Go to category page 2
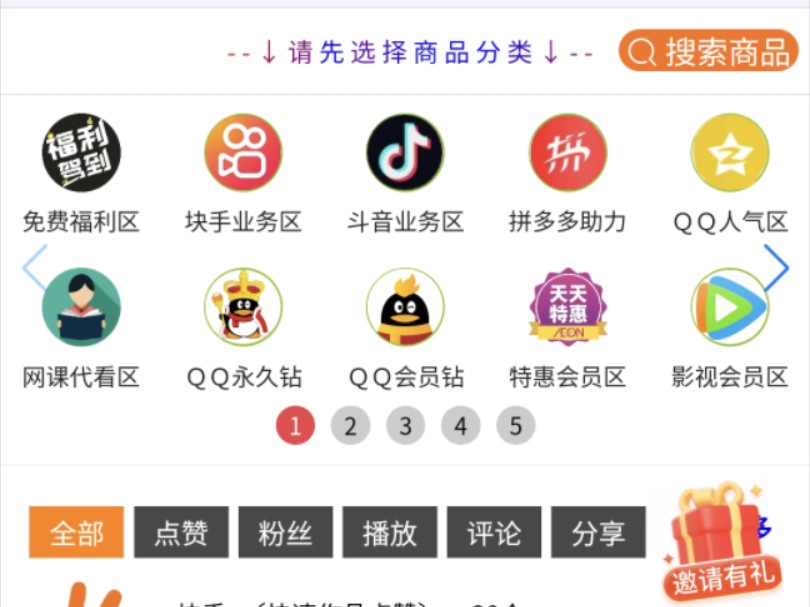The width and height of the screenshot is (810, 607). coord(350,427)
